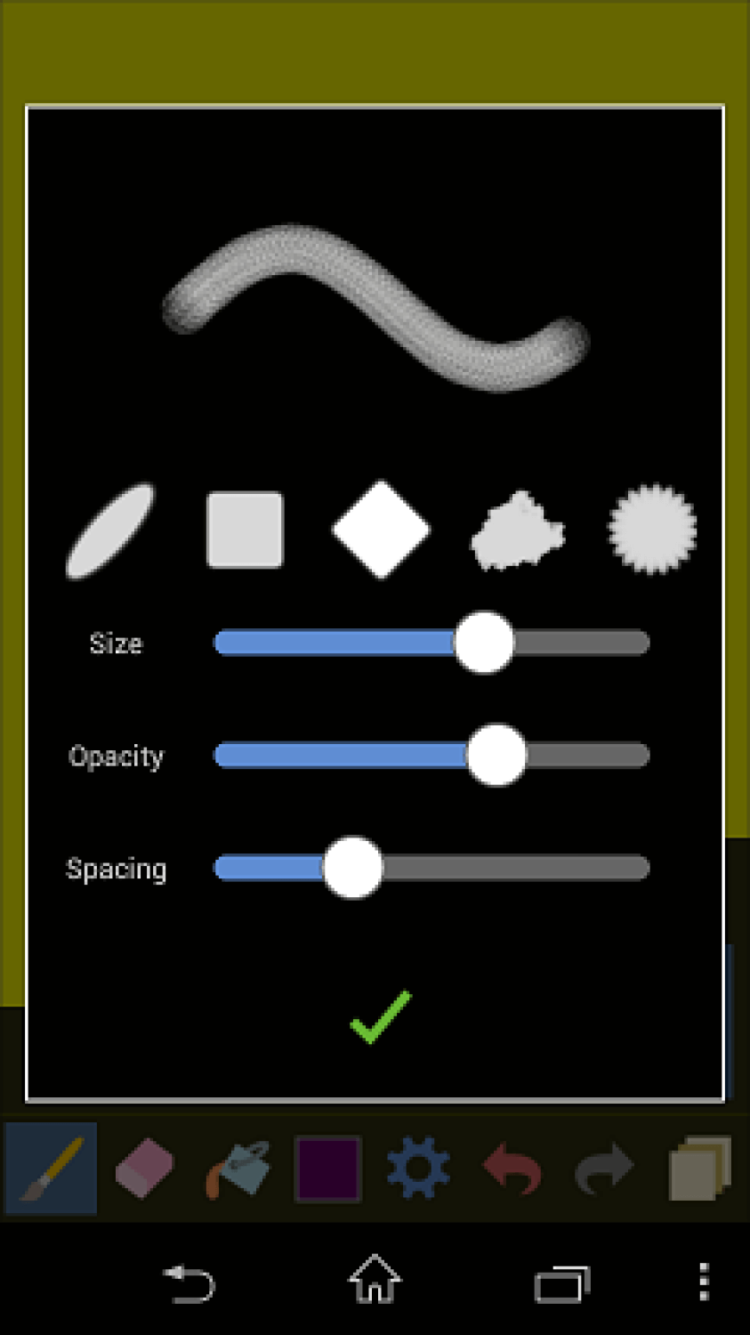The image size is (750, 1335).
Task: Pick the paint bucket fill tool
Action: point(237,1168)
